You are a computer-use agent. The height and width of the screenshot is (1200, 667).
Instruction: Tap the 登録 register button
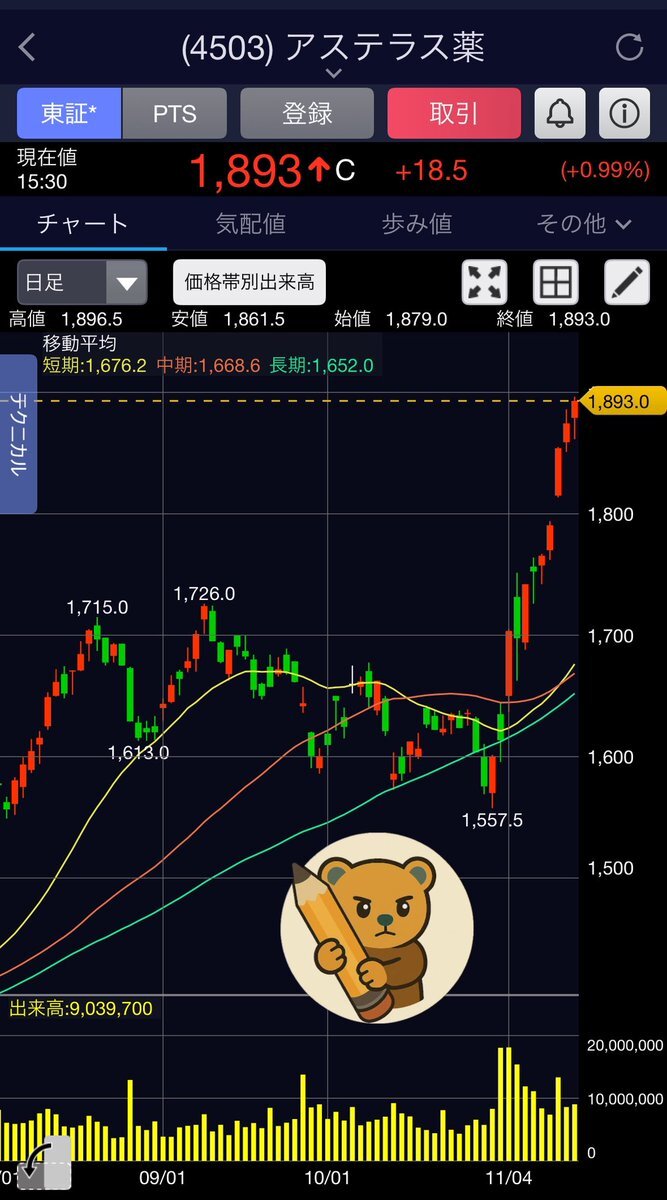coord(307,113)
